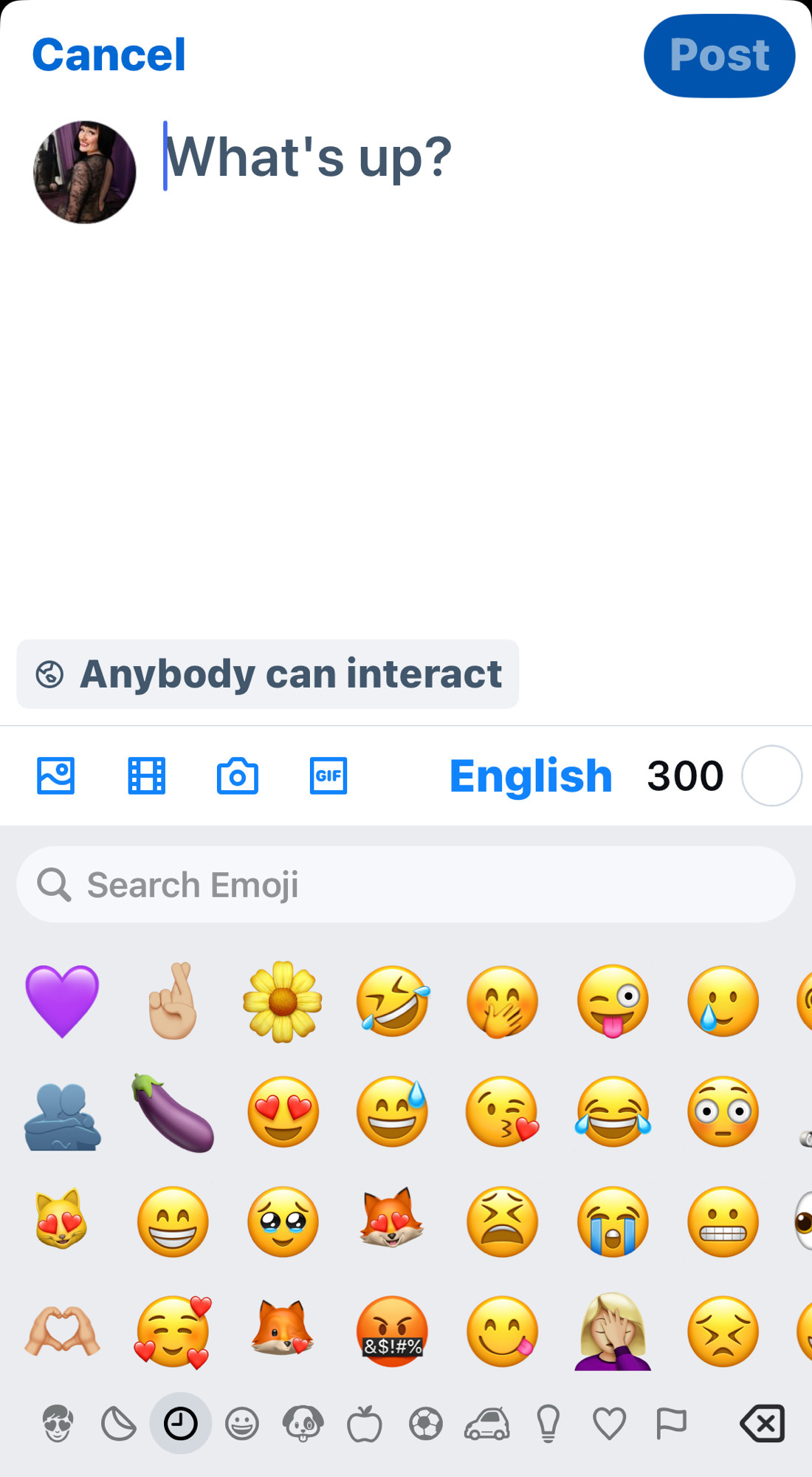The image size is (812, 1477).
Task: Open the travel car emoji category
Action: coord(487,1424)
